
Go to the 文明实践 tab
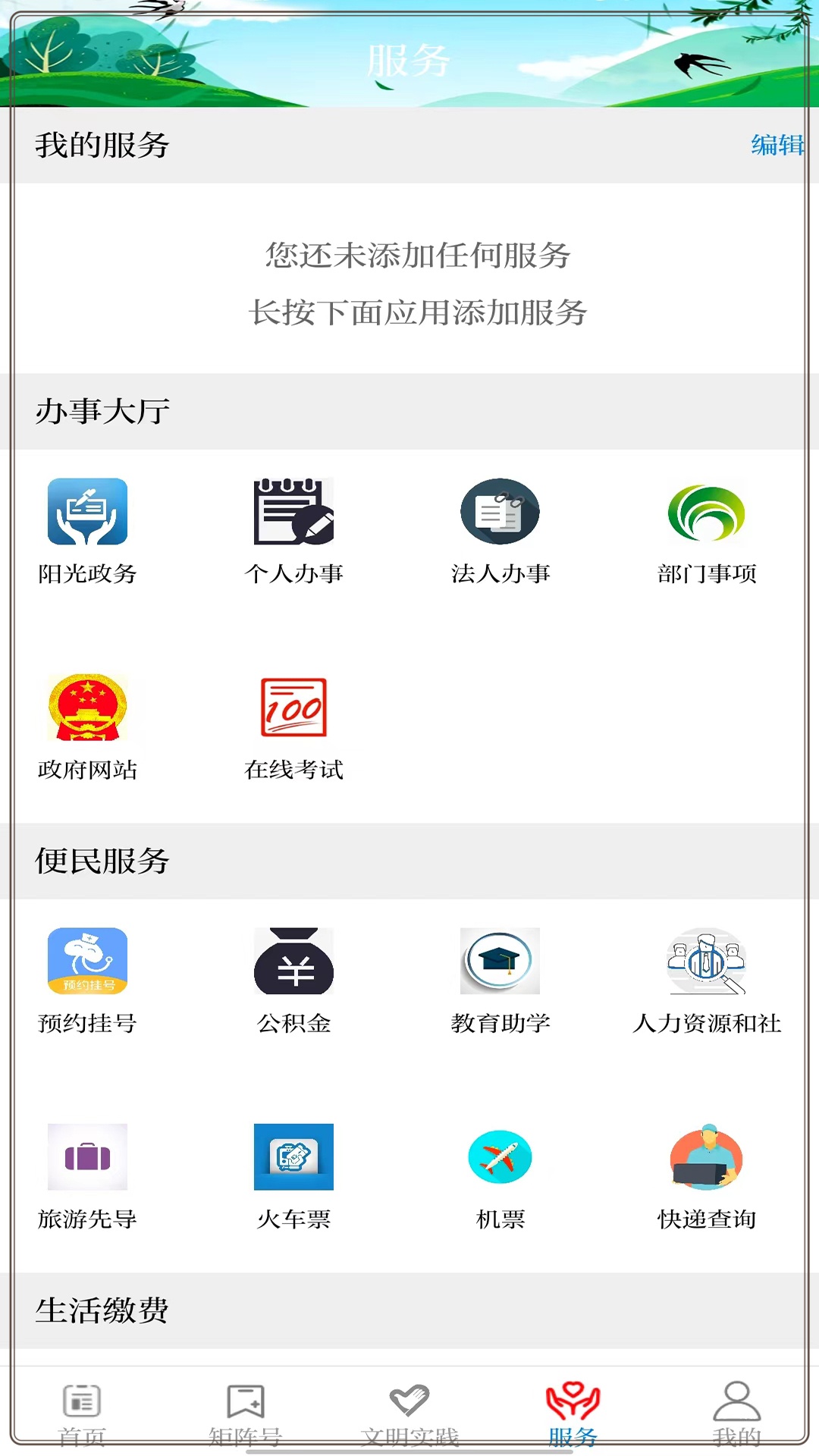coord(409,1412)
